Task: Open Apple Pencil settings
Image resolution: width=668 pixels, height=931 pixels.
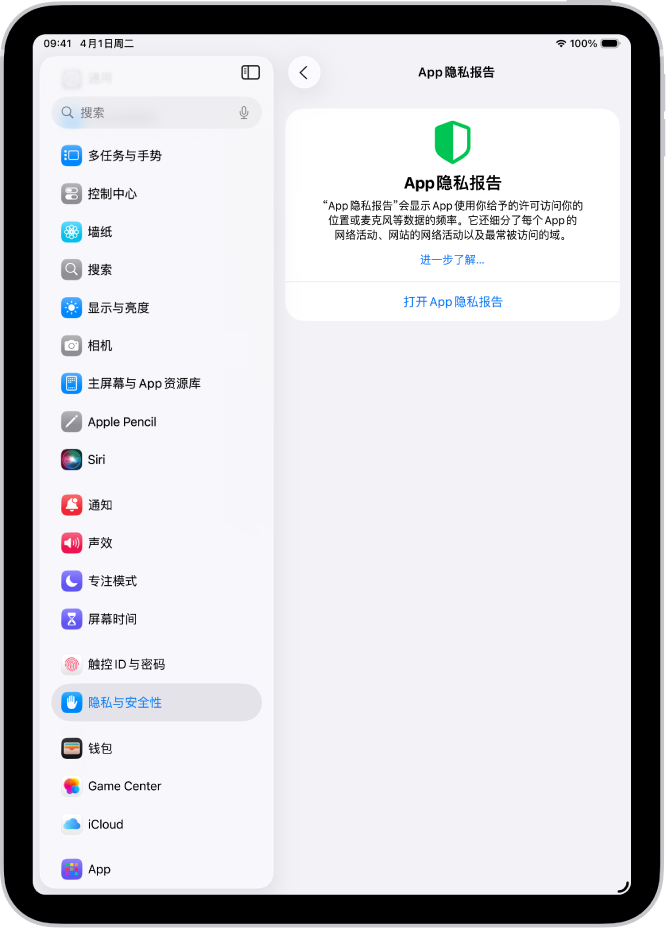Action: (122, 421)
